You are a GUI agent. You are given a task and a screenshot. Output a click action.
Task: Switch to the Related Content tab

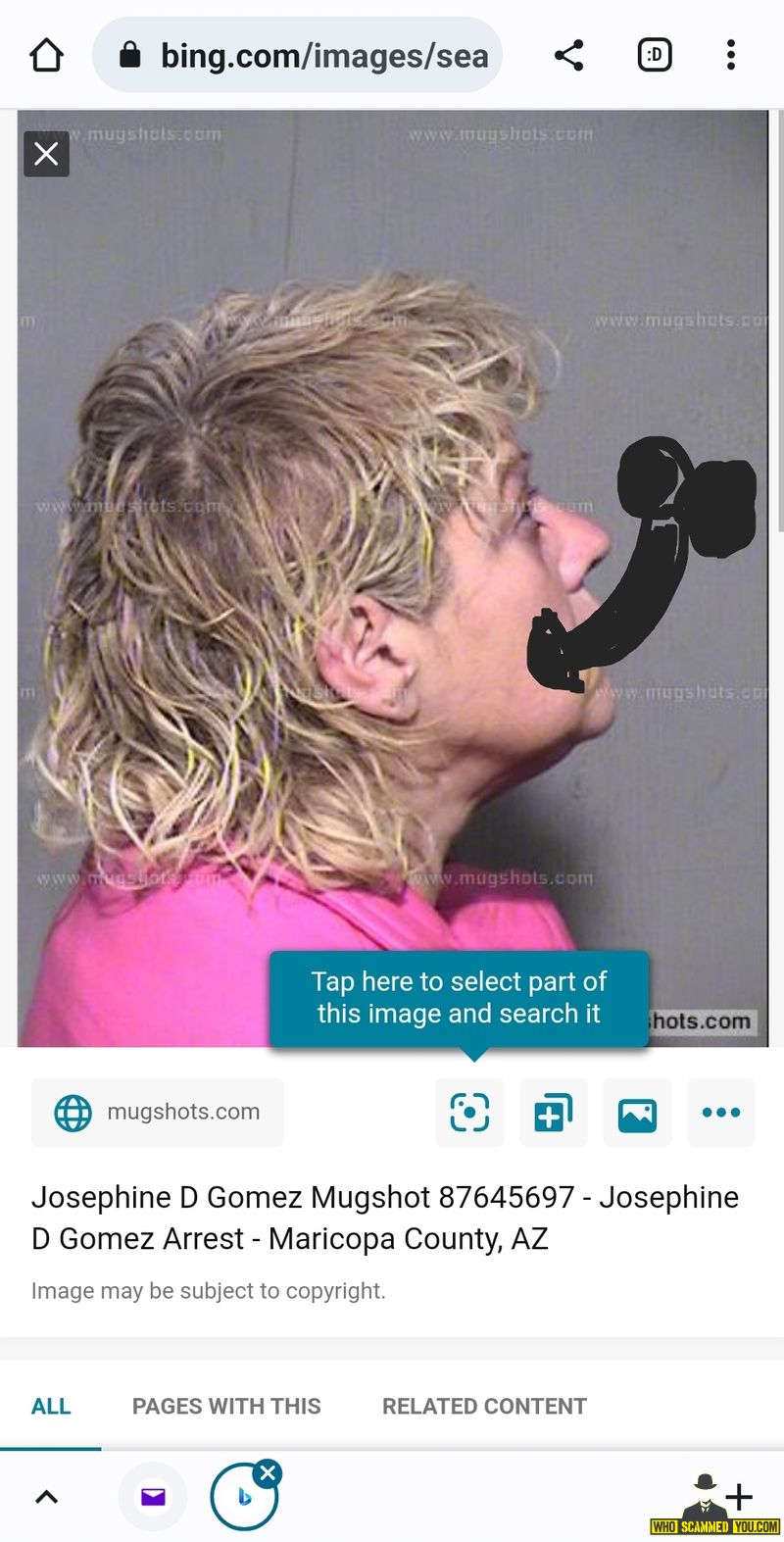click(x=484, y=1406)
